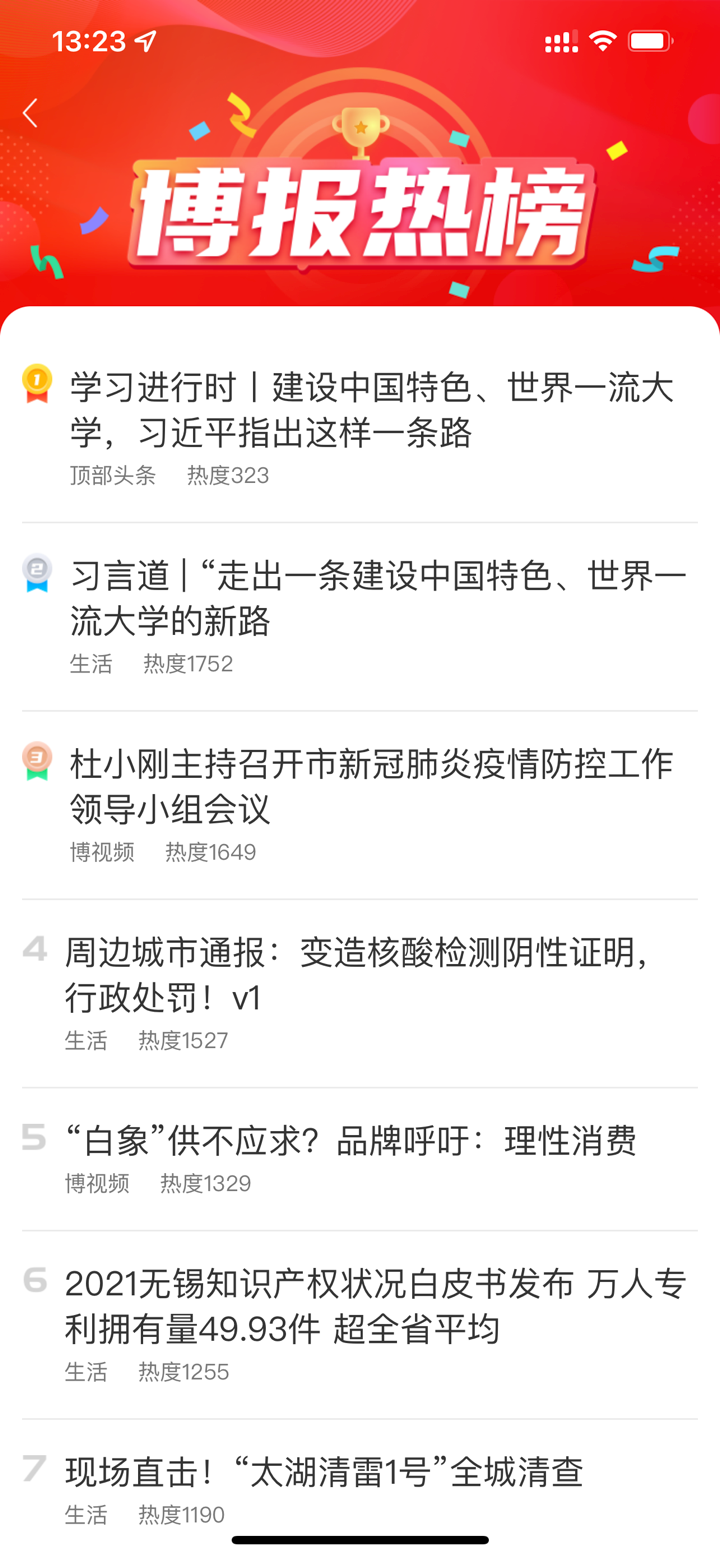Click the back arrow at top left

pos(29,112)
